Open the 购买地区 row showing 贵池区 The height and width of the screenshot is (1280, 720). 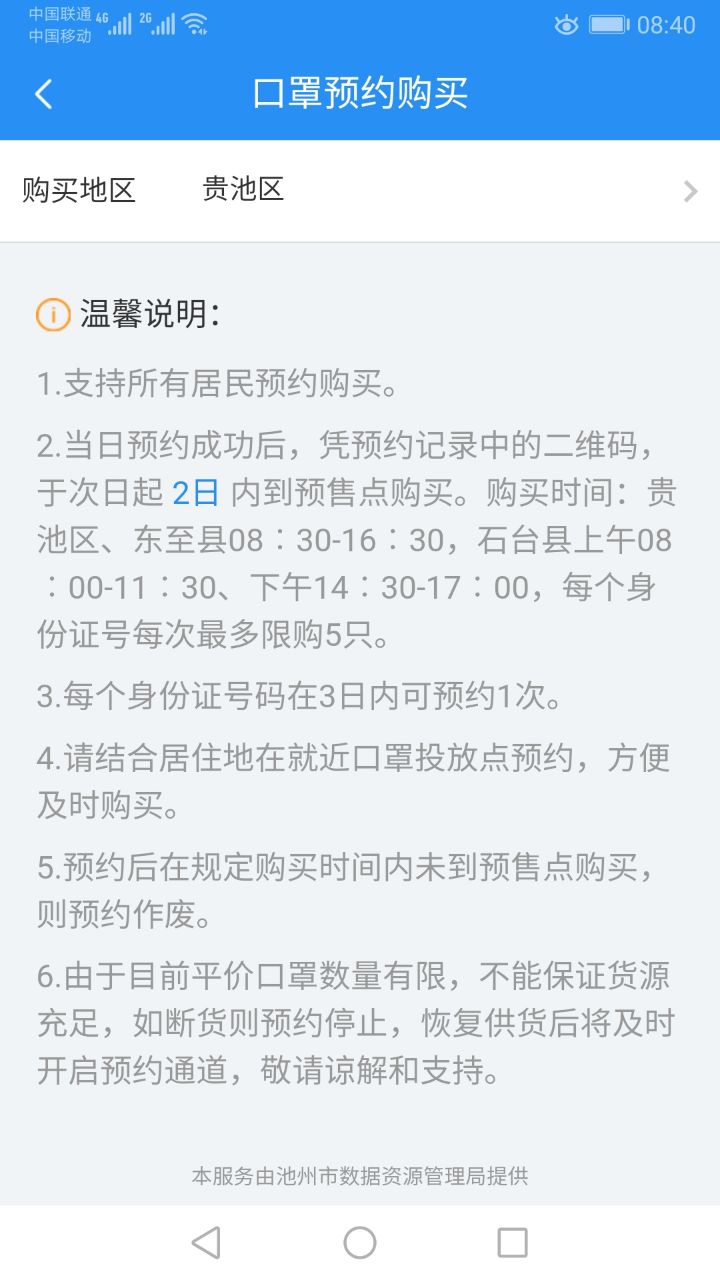tap(360, 190)
